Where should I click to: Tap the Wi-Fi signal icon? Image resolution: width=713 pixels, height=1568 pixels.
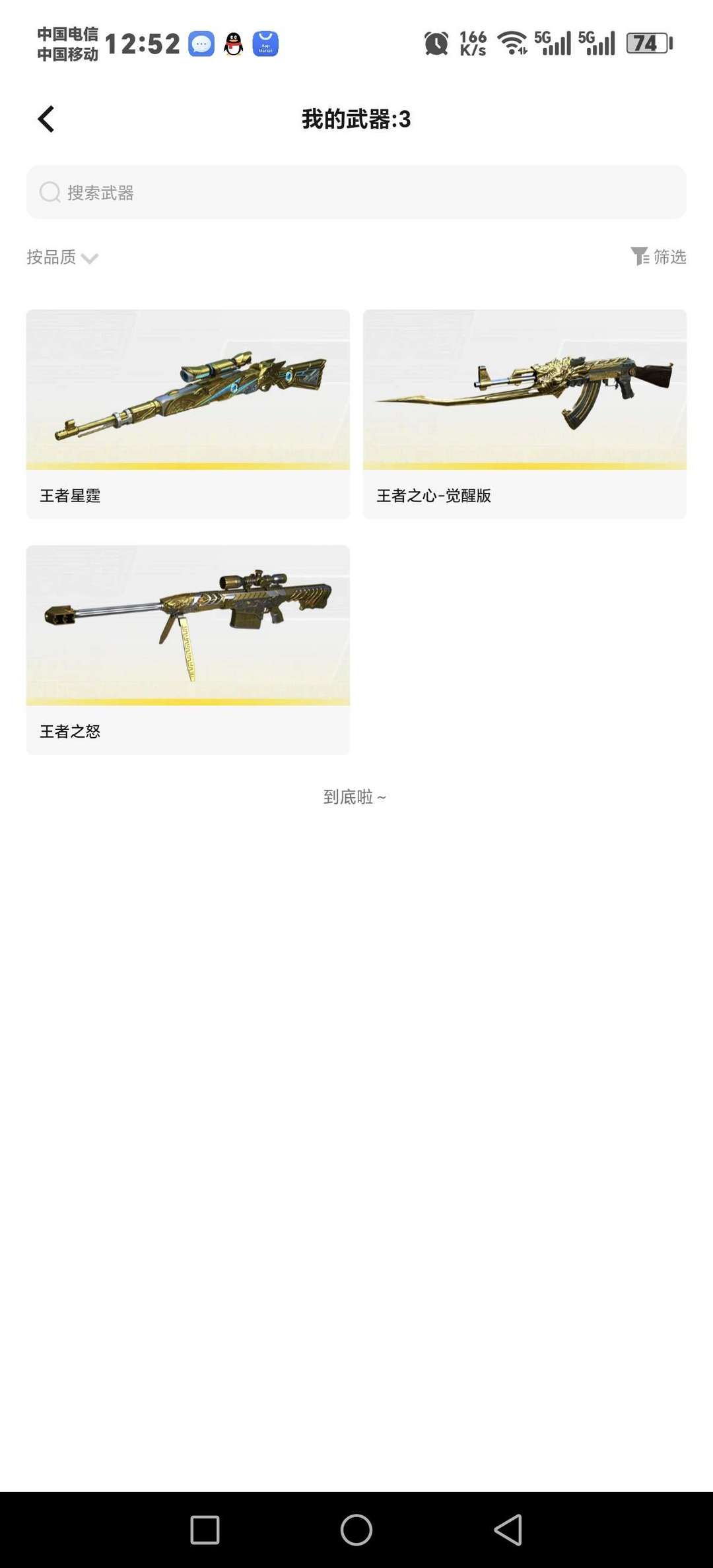[x=512, y=43]
